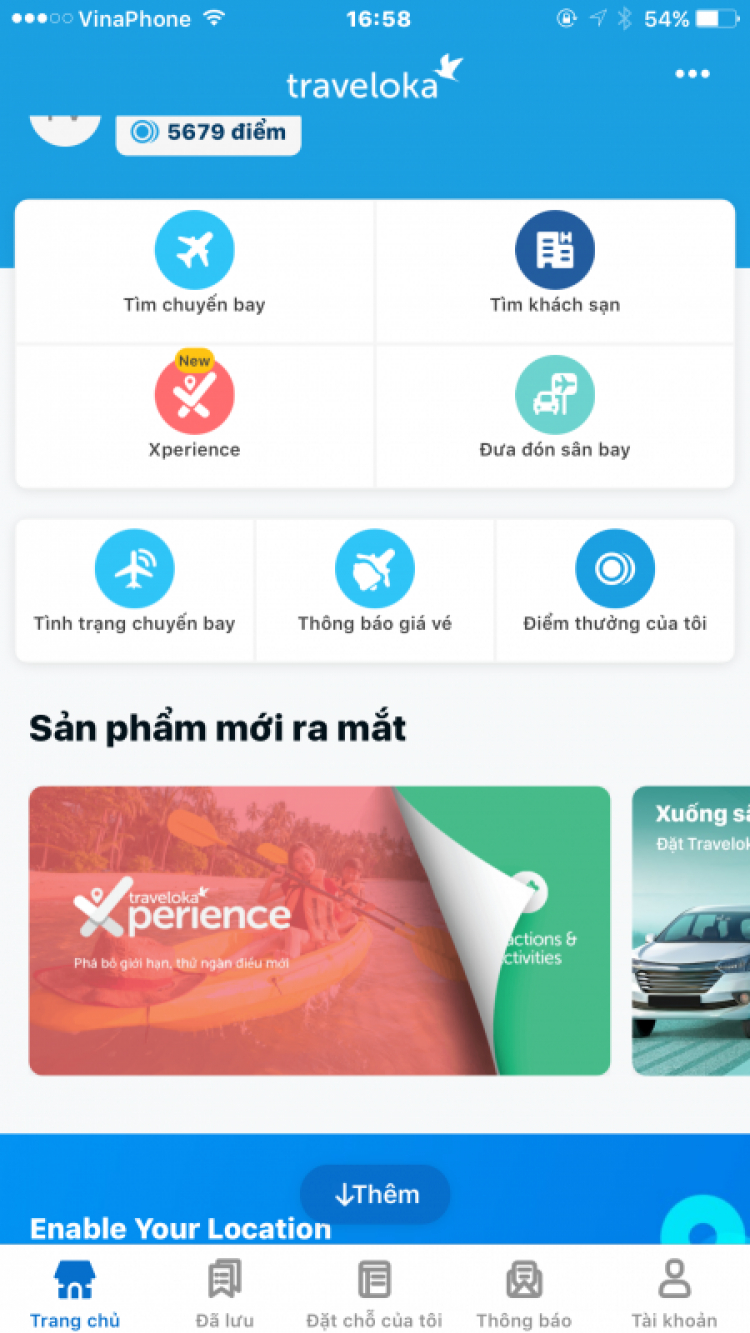Open the three-dot overflow menu

click(x=692, y=74)
